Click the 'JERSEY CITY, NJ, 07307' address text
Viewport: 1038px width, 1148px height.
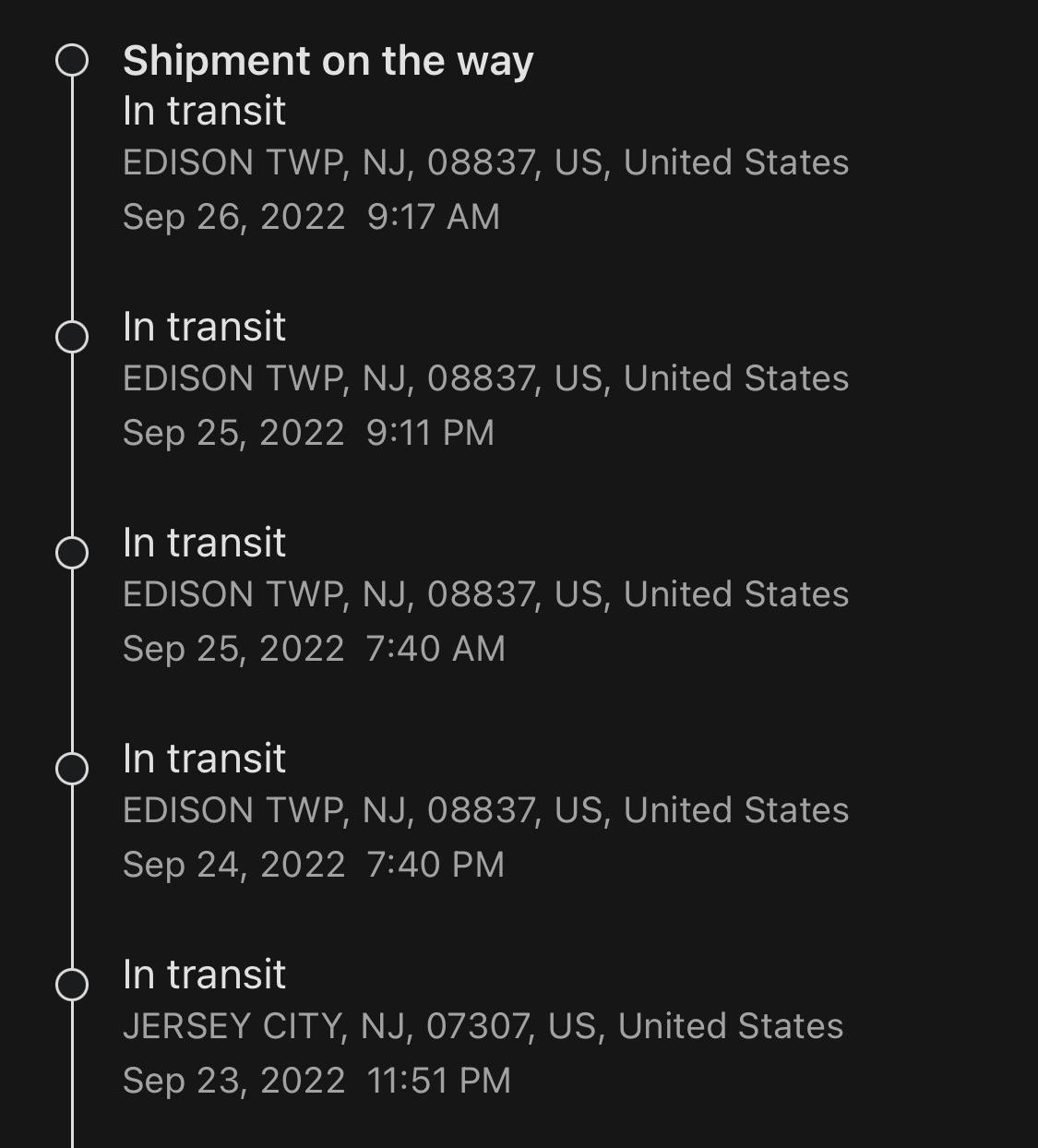click(x=483, y=1026)
